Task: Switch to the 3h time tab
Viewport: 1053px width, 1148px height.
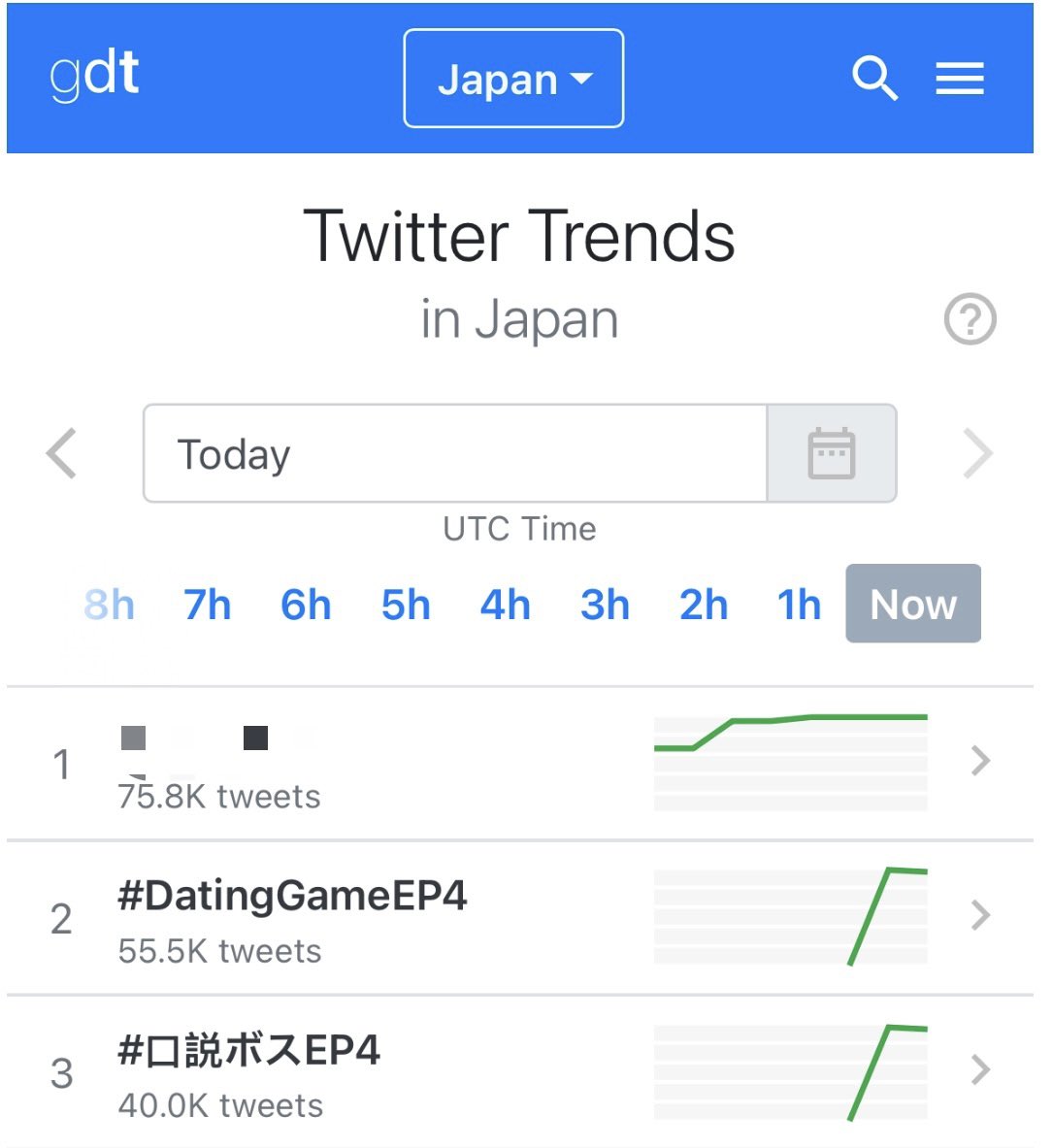Action: click(x=605, y=605)
